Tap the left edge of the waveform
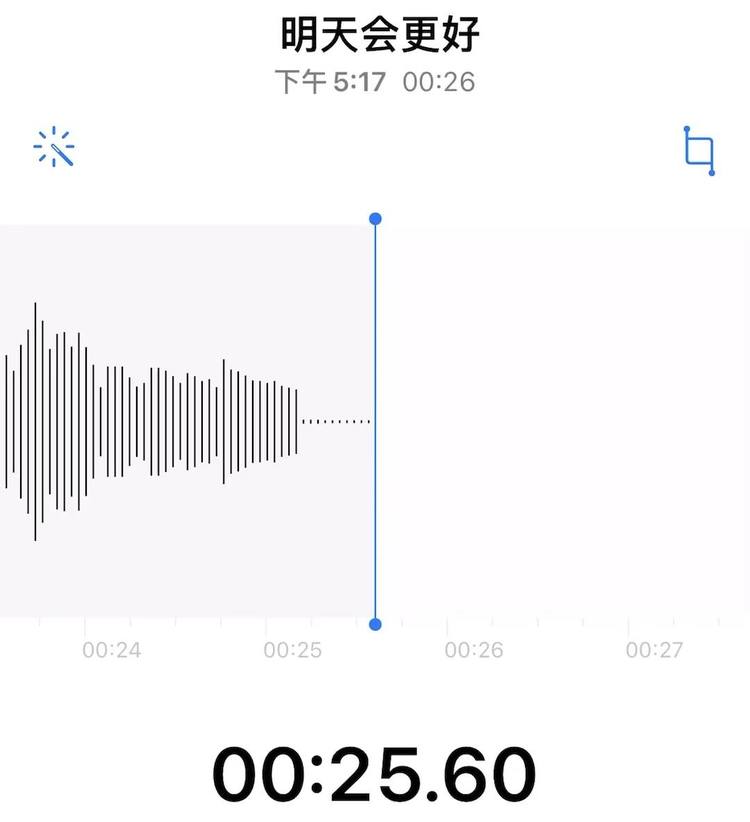750x822 pixels. pyautogui.click(x=8, y=420)
